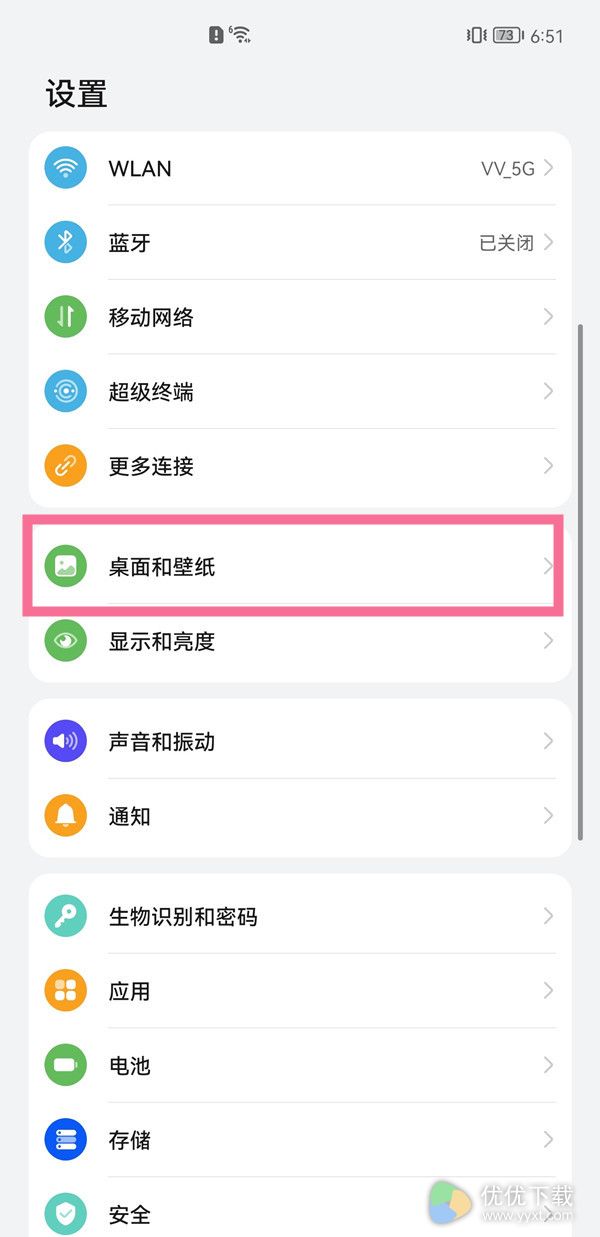Open 存储 settings

pyautogui.click(x=300, y=1139)
